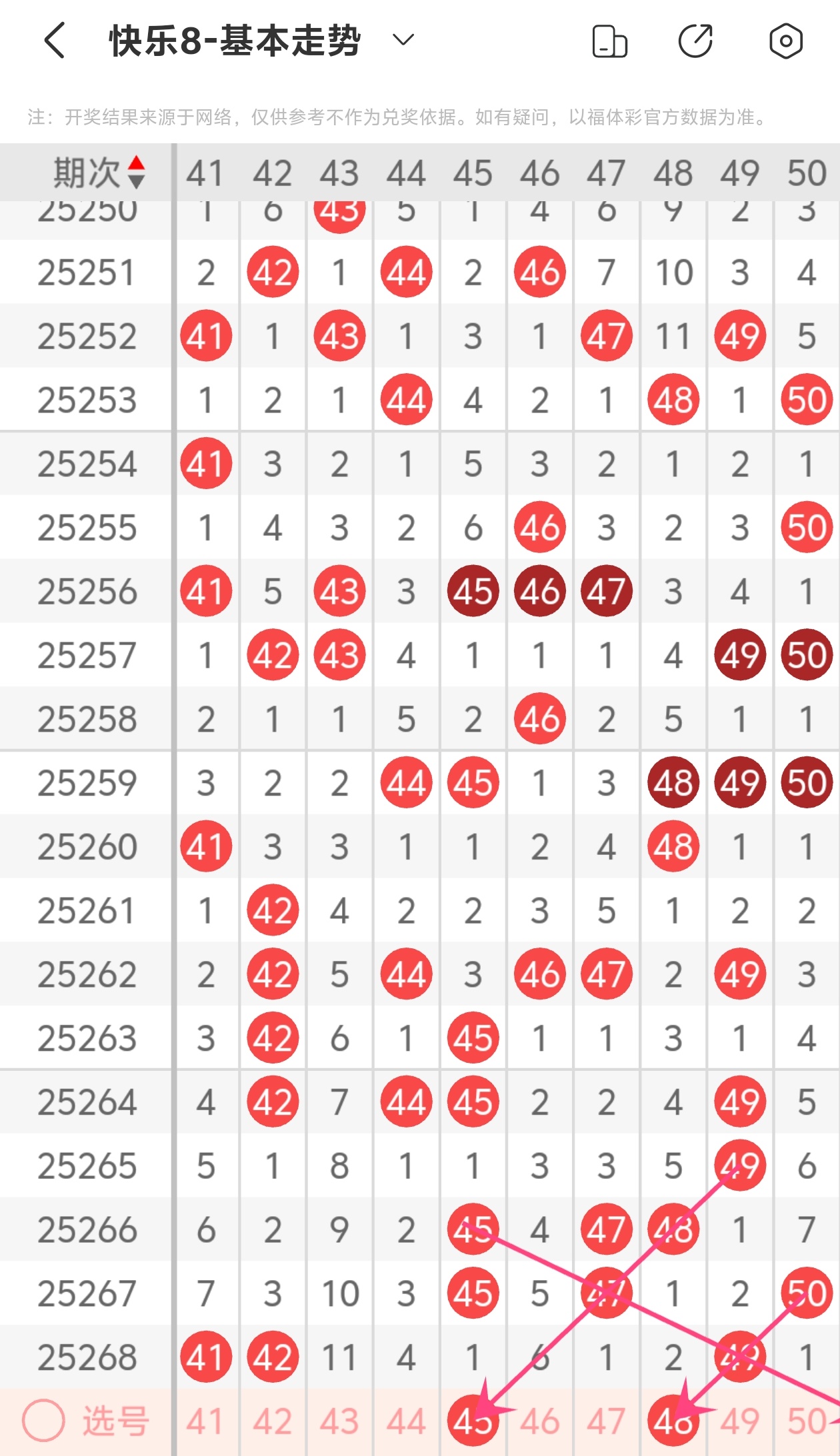
Task: Choose number 46 in the 选号 row
Action: 539,1421
